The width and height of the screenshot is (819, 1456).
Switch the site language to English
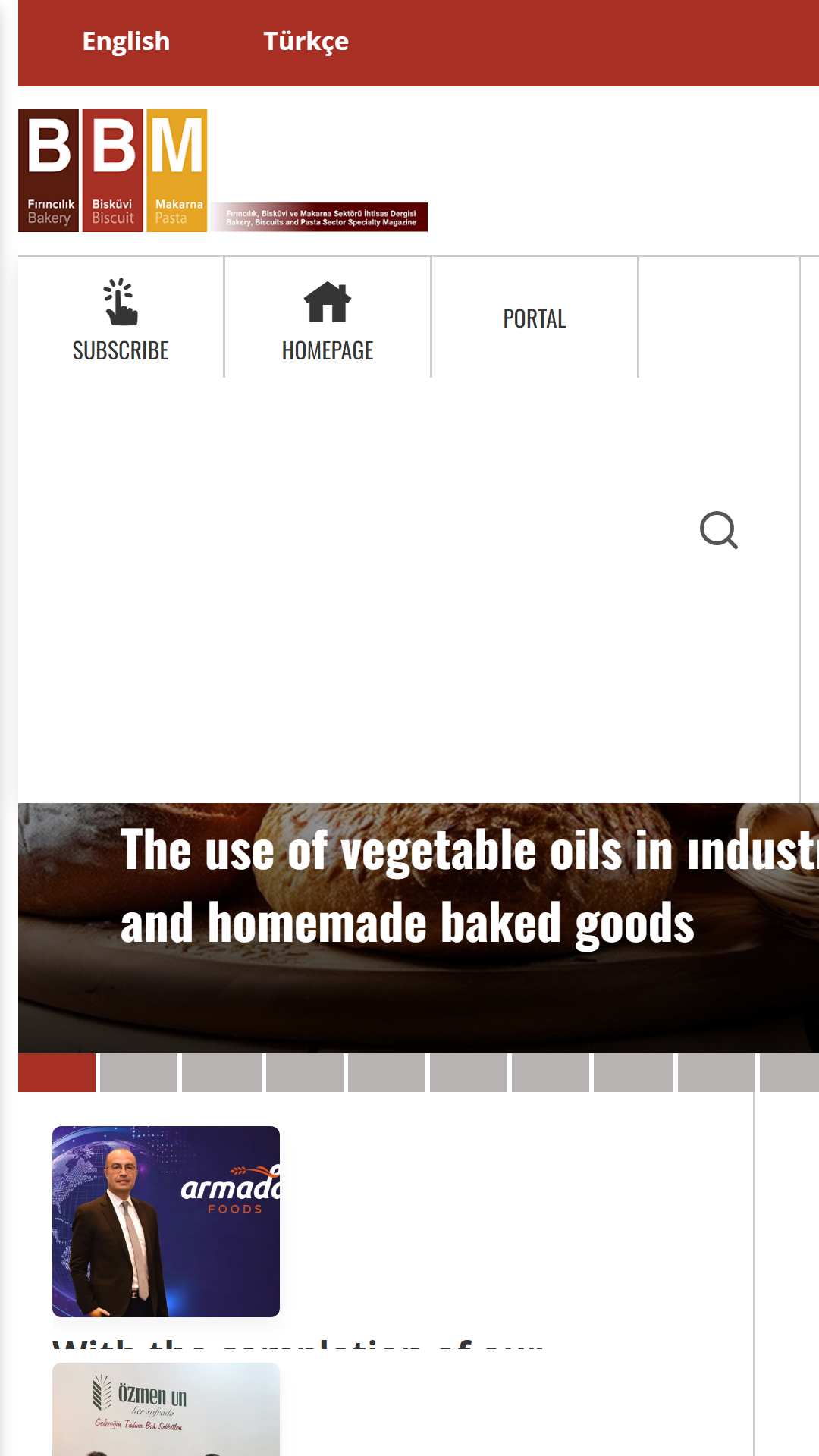[126, 41]
